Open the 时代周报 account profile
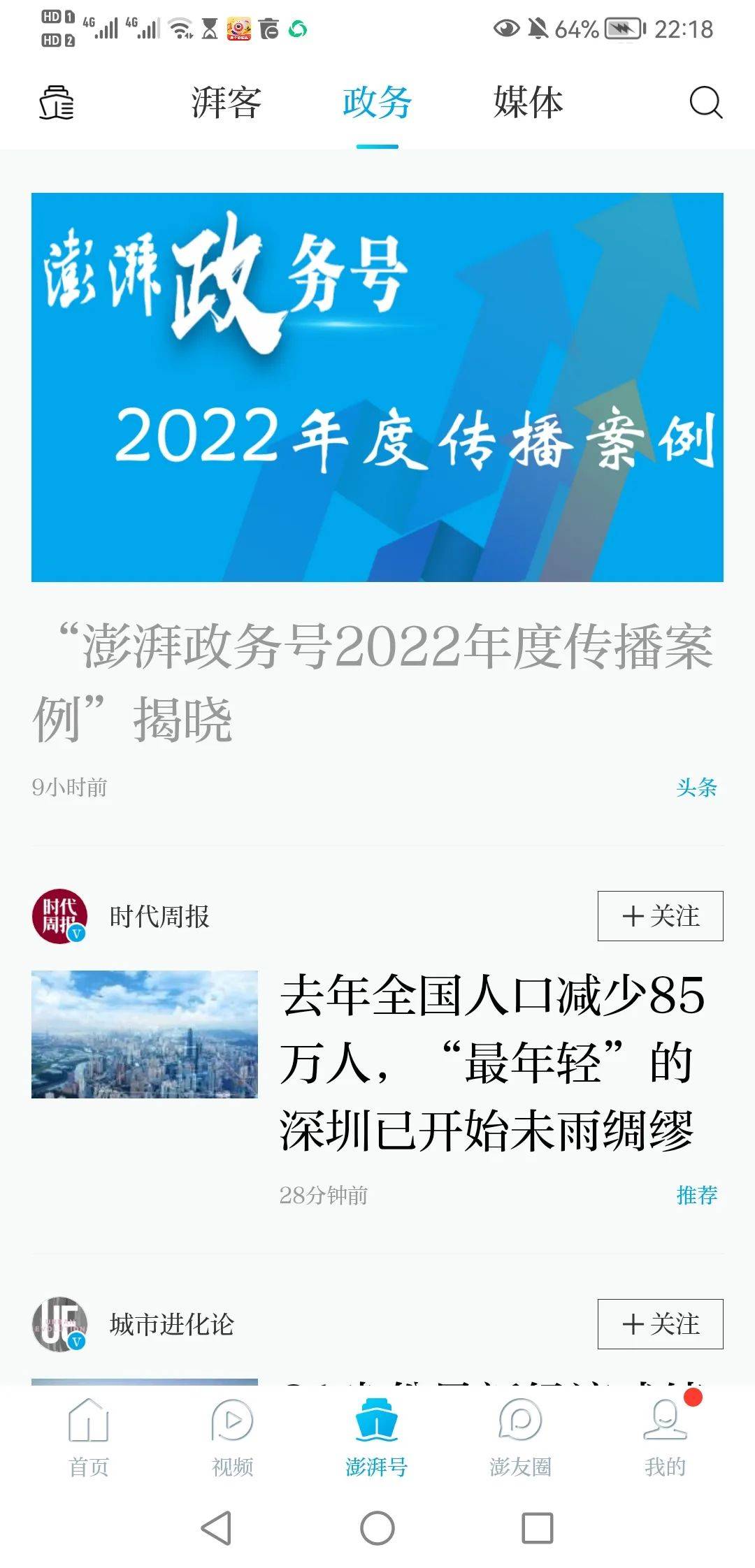 (159, 916)
